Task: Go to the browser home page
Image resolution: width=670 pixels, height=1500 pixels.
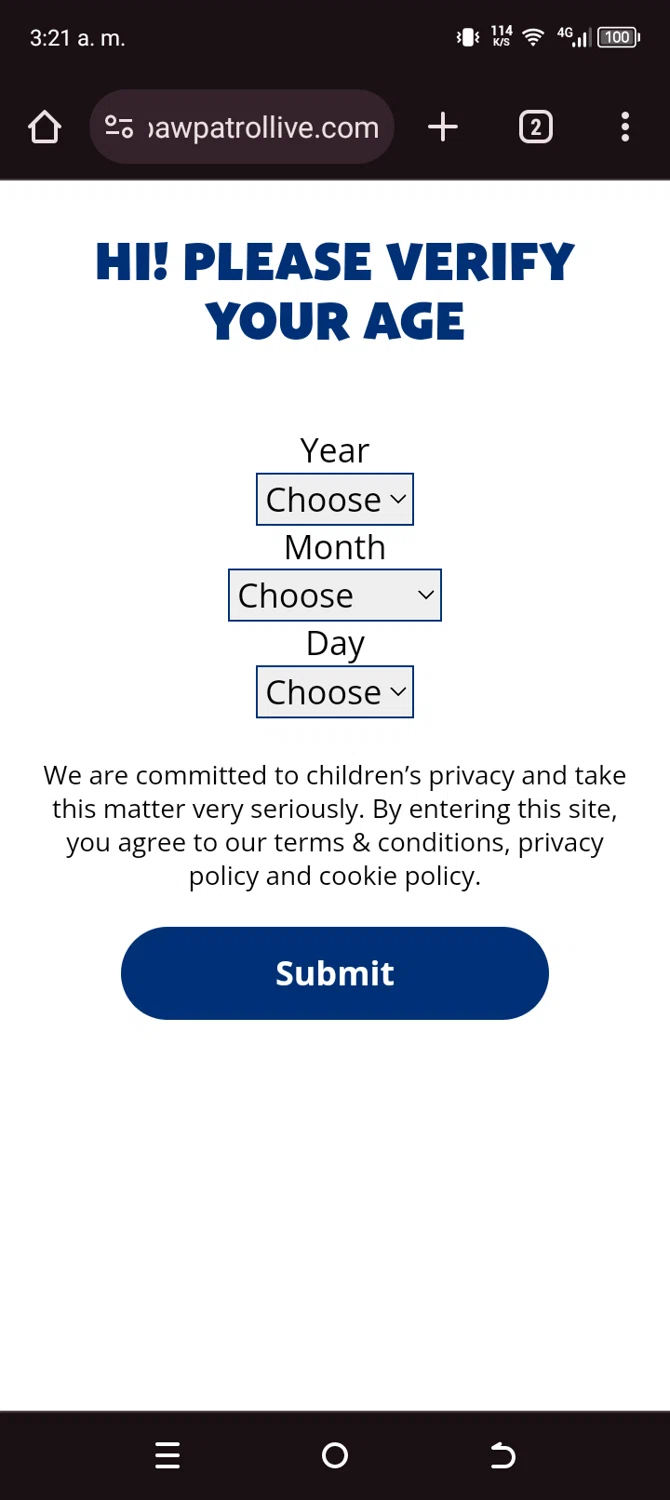Action: (x=45, y=127)
